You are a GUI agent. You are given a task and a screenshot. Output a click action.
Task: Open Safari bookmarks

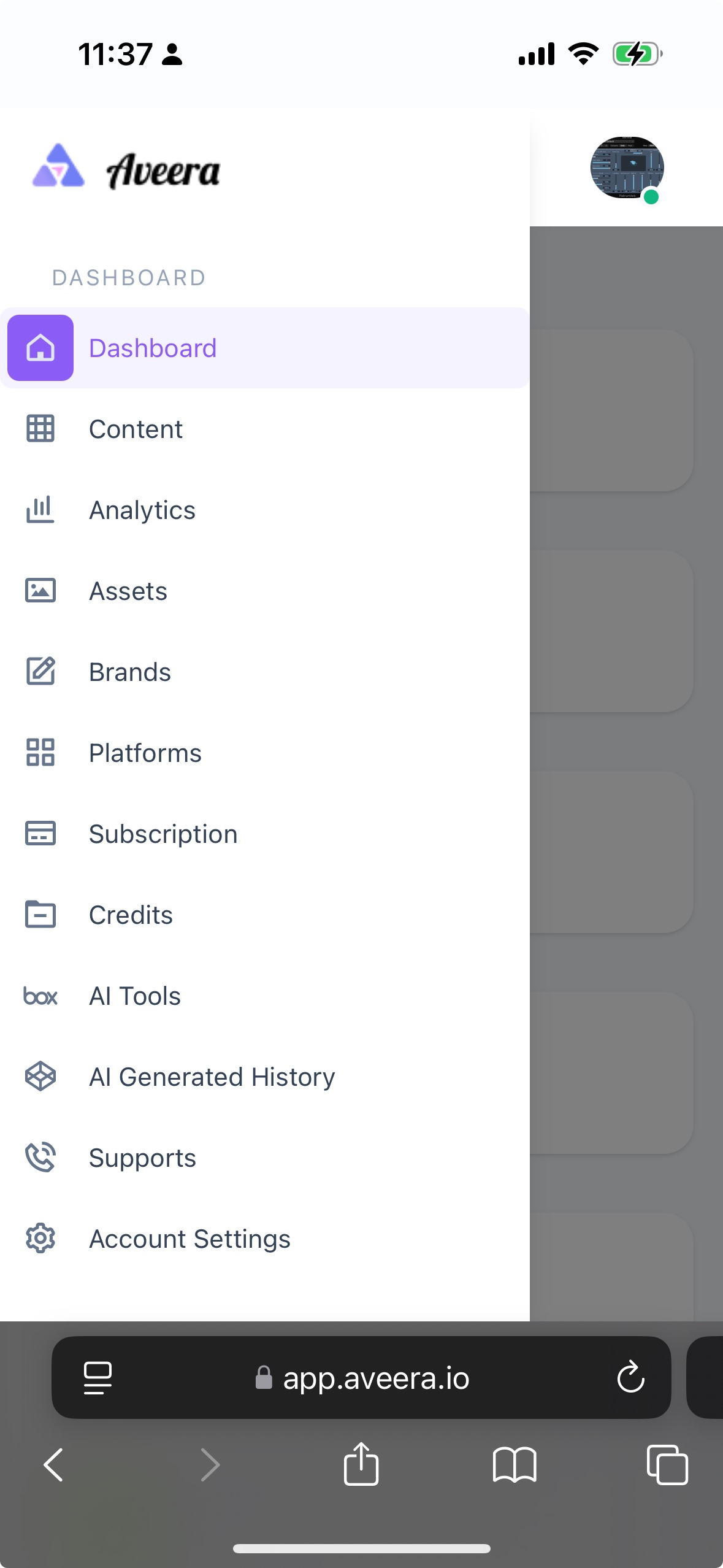515,1465
